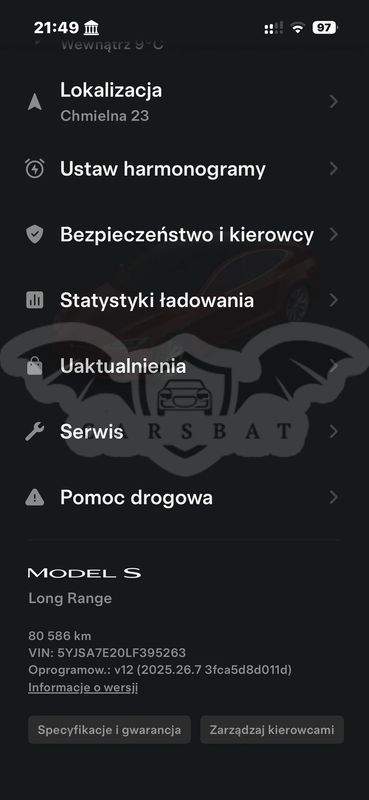Screen dimensions: 369x800
Task: Tap the Informacje o wersji link
Action: pyautogui.click(x=83, y=688)
